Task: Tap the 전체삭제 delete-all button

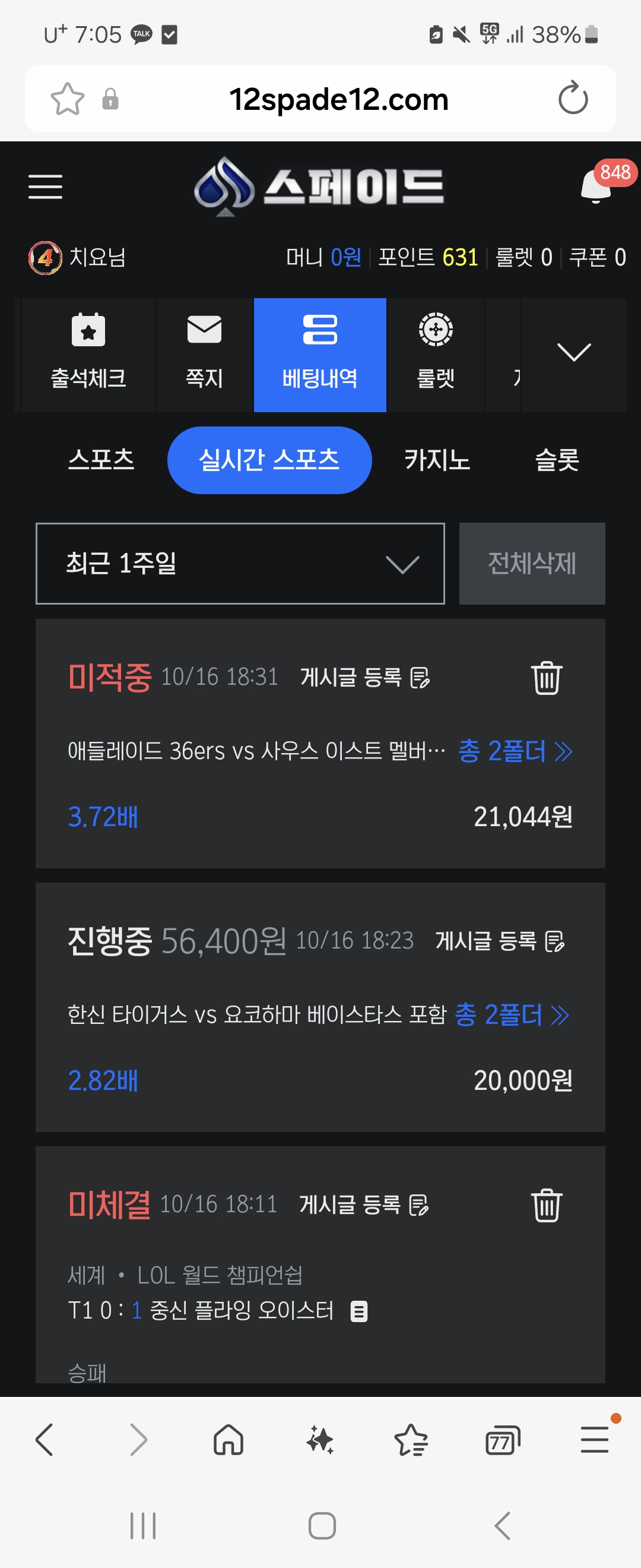Action: tap(532, 564)
